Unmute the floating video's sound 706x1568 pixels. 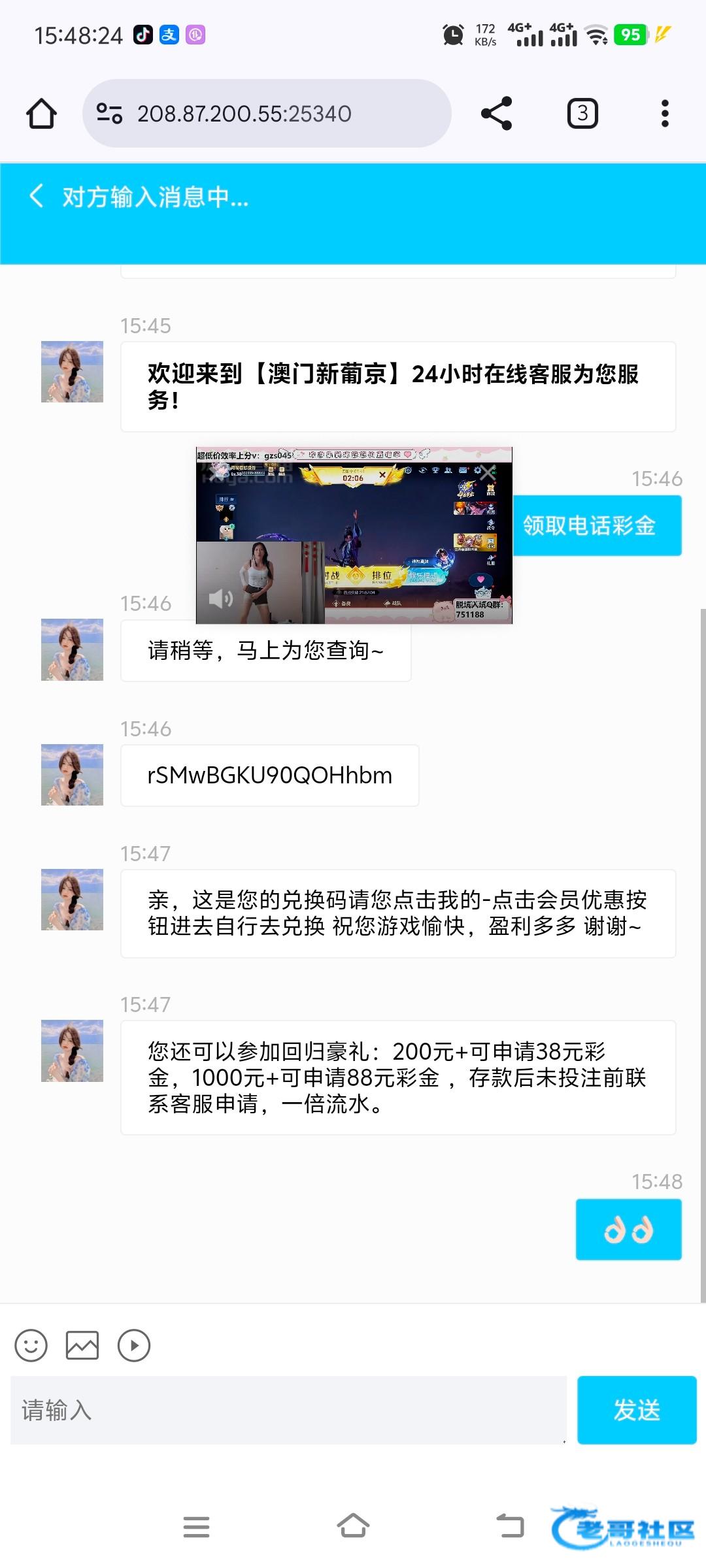tap(220, 598)
